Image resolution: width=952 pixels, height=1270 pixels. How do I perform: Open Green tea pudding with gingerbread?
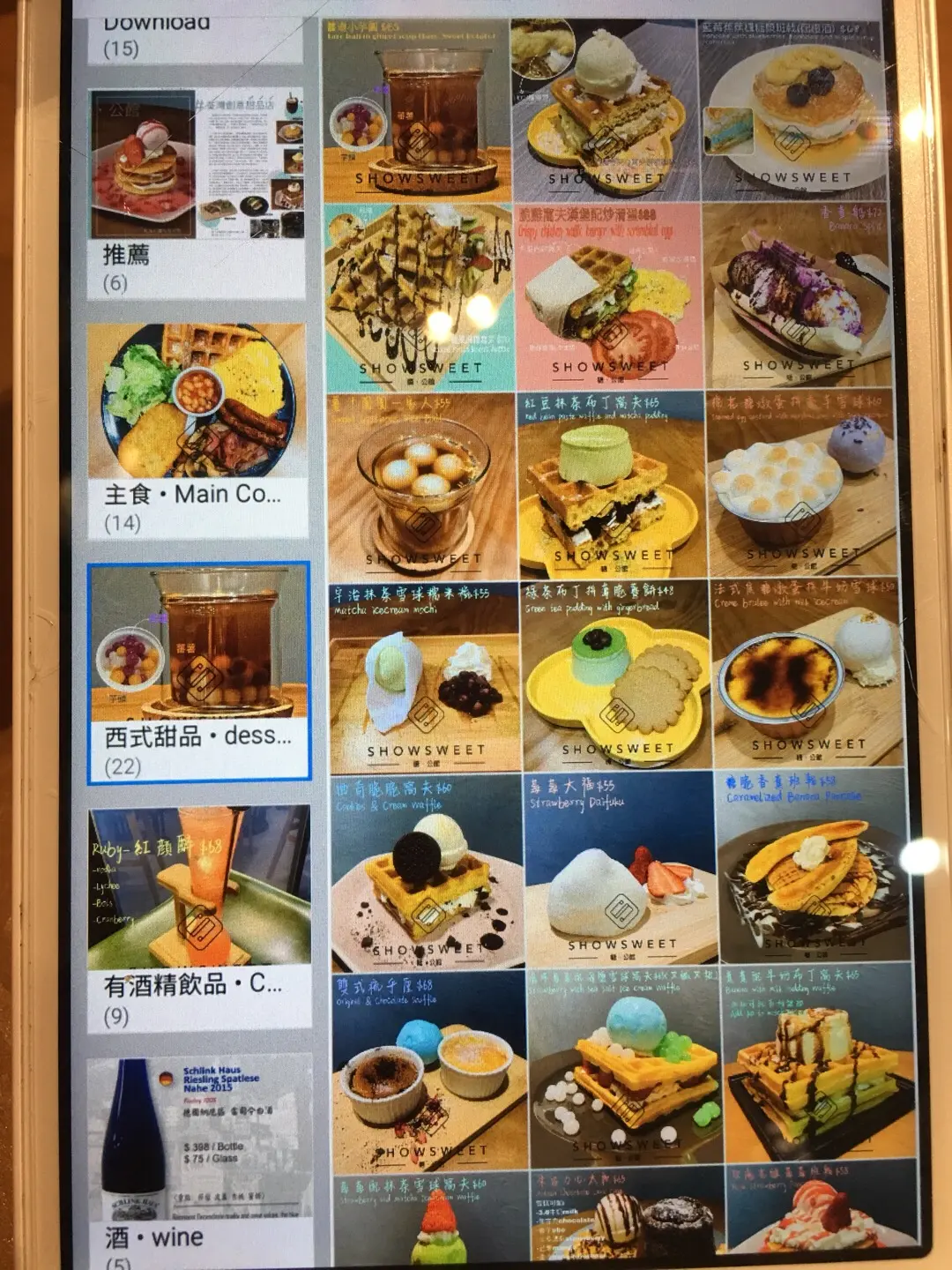(616, 676)
